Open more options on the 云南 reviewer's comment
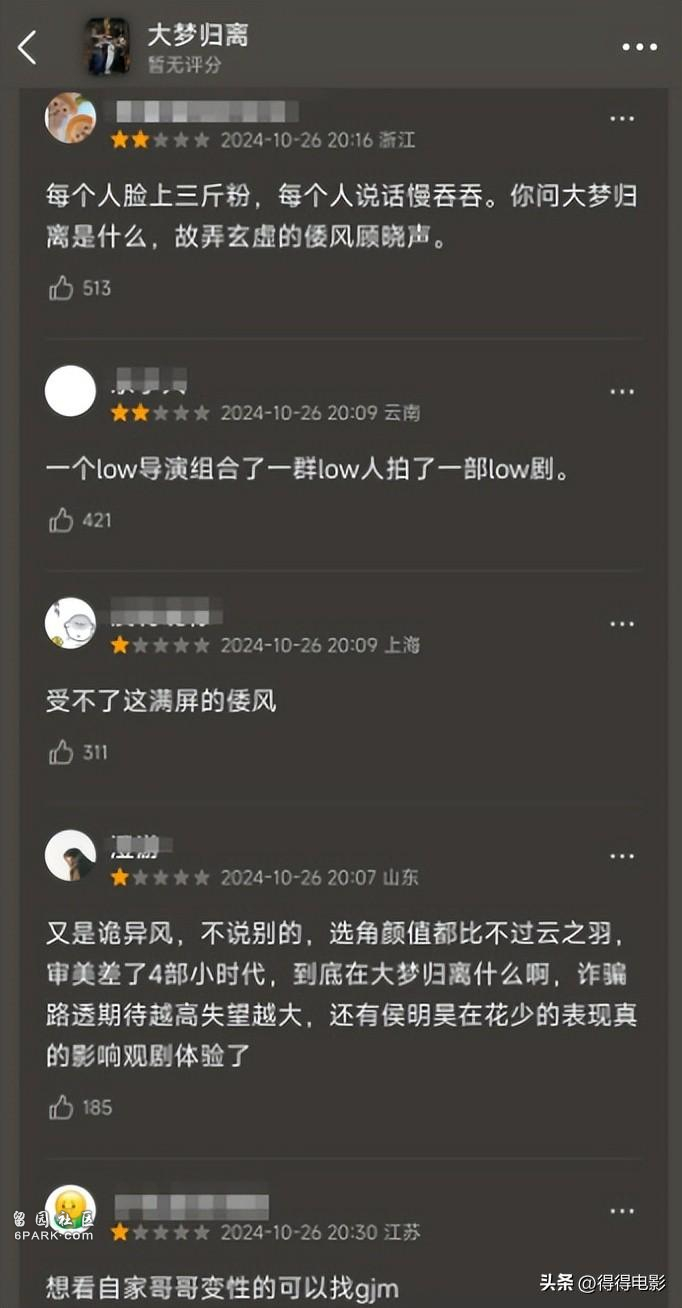 (x=622, y=392)
